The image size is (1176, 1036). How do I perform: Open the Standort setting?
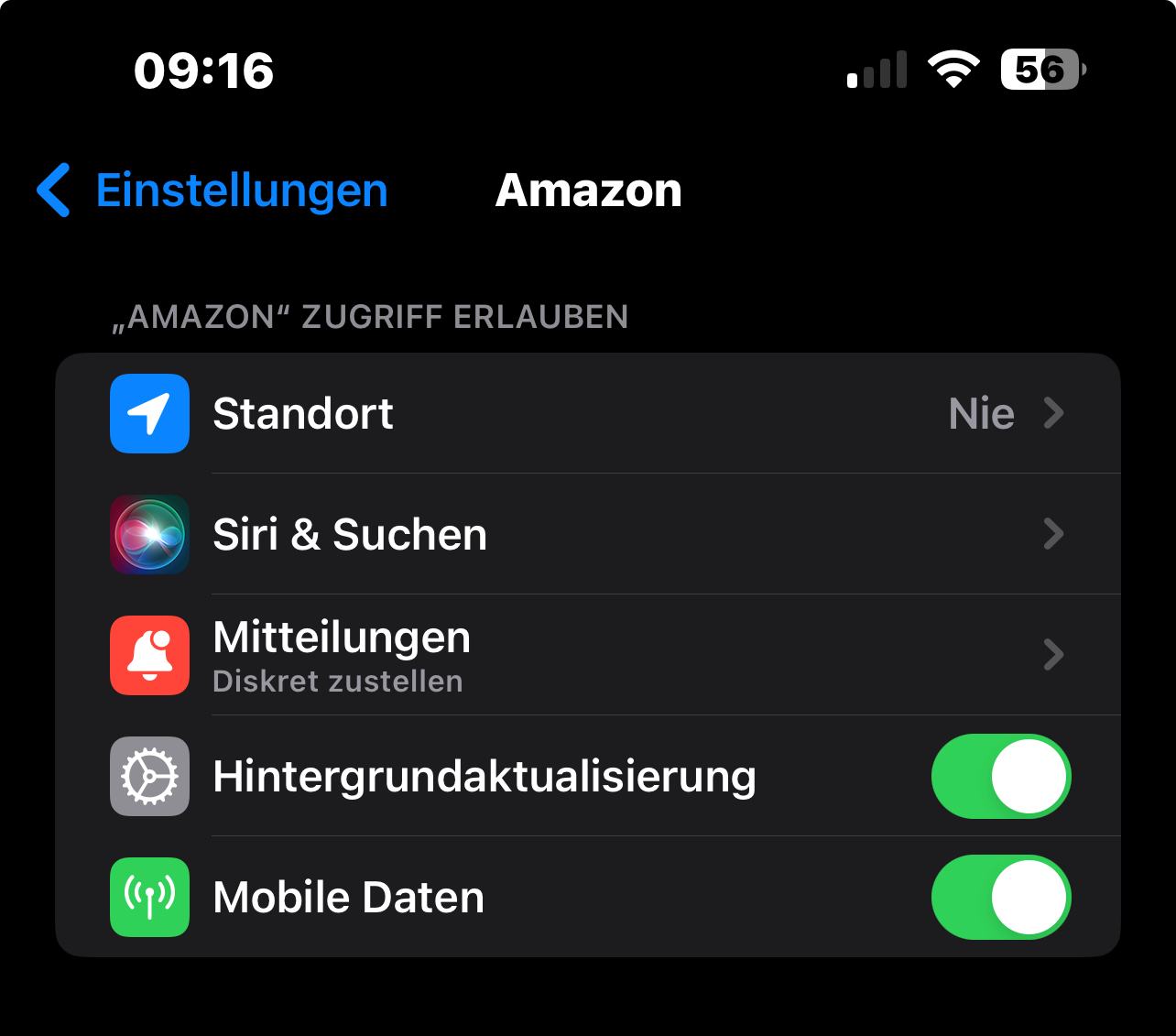586,414
